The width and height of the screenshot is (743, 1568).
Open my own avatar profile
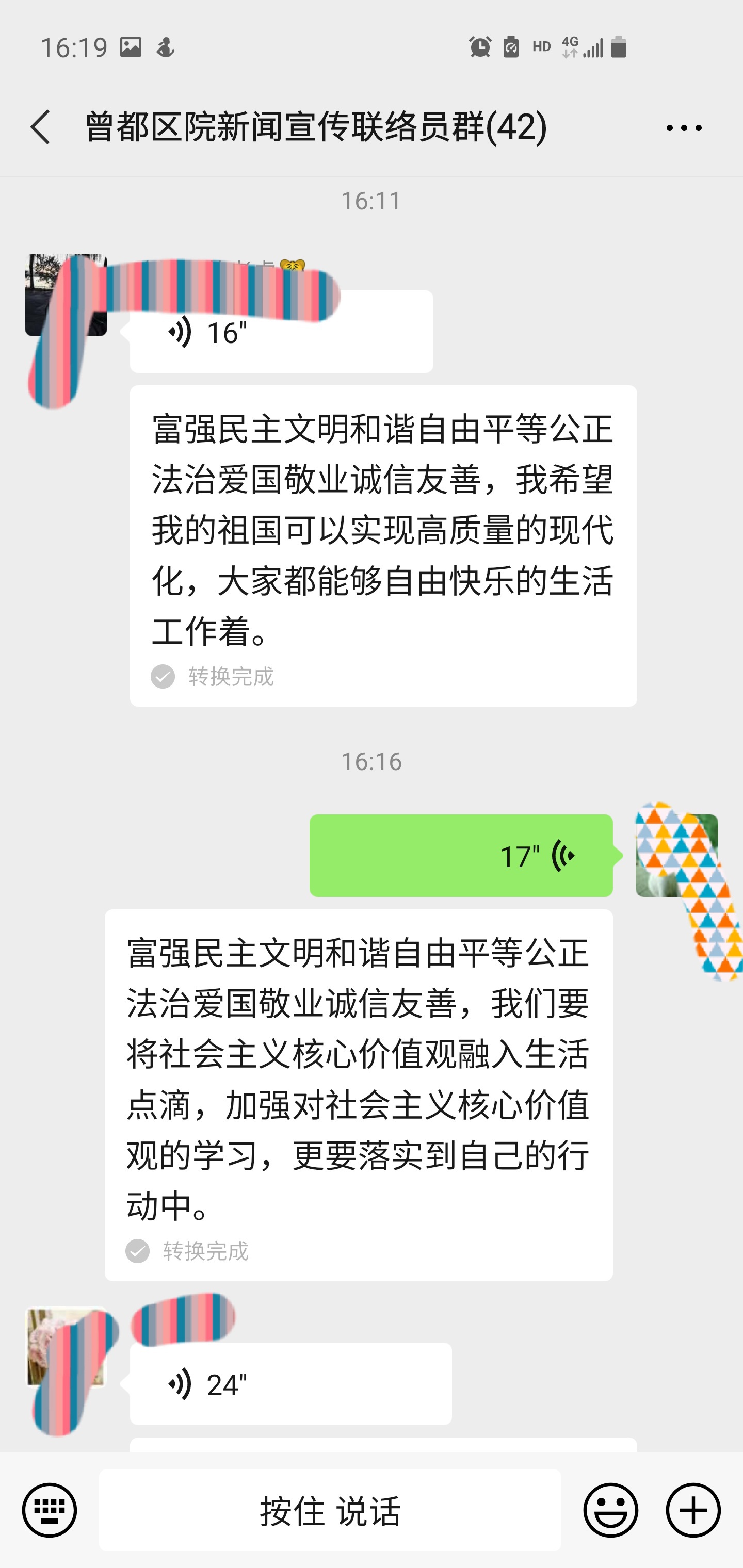click(676, 855)
